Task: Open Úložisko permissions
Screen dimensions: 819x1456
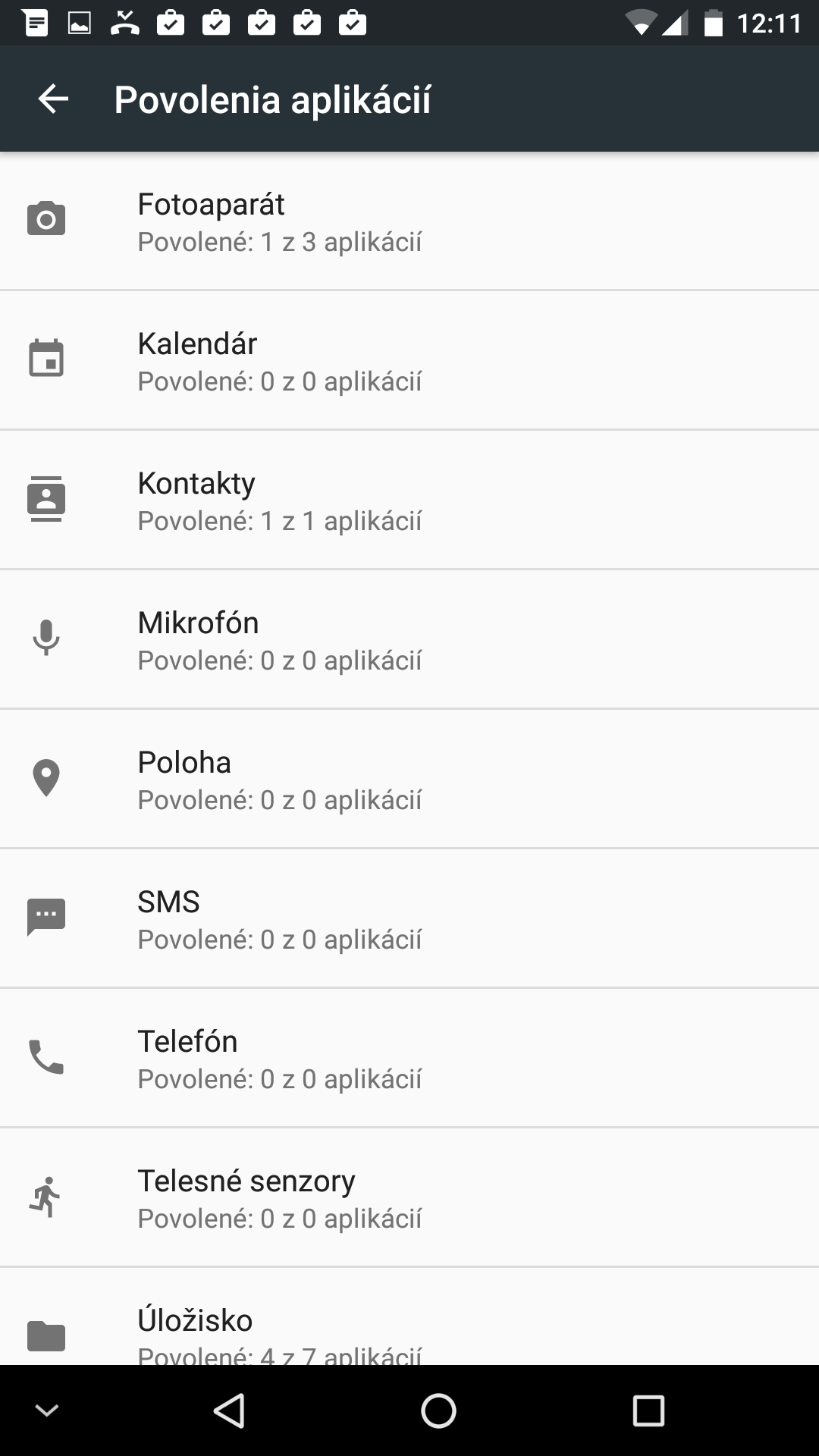Action: point(409,1316)
